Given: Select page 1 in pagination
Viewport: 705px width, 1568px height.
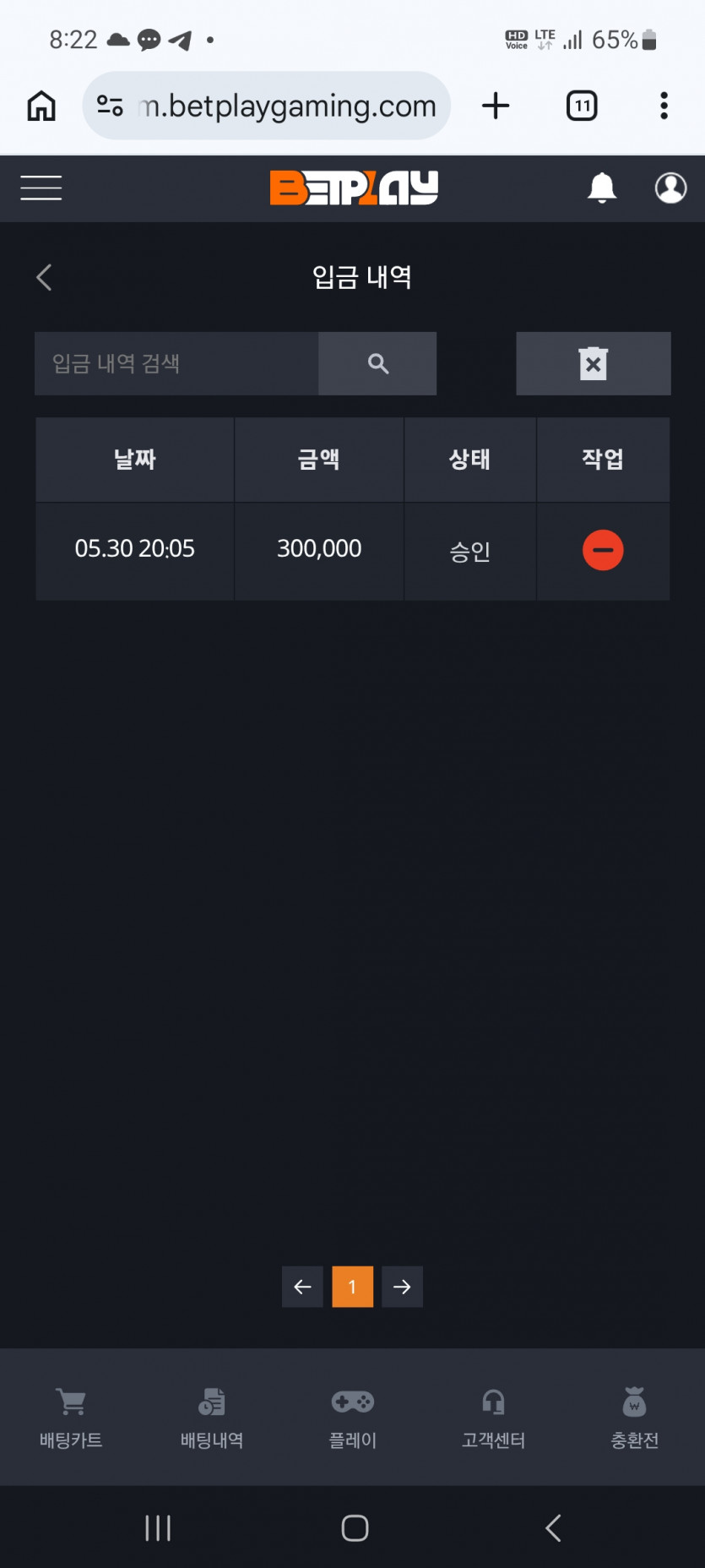Looking at the screenshot, I should 352,1287.
